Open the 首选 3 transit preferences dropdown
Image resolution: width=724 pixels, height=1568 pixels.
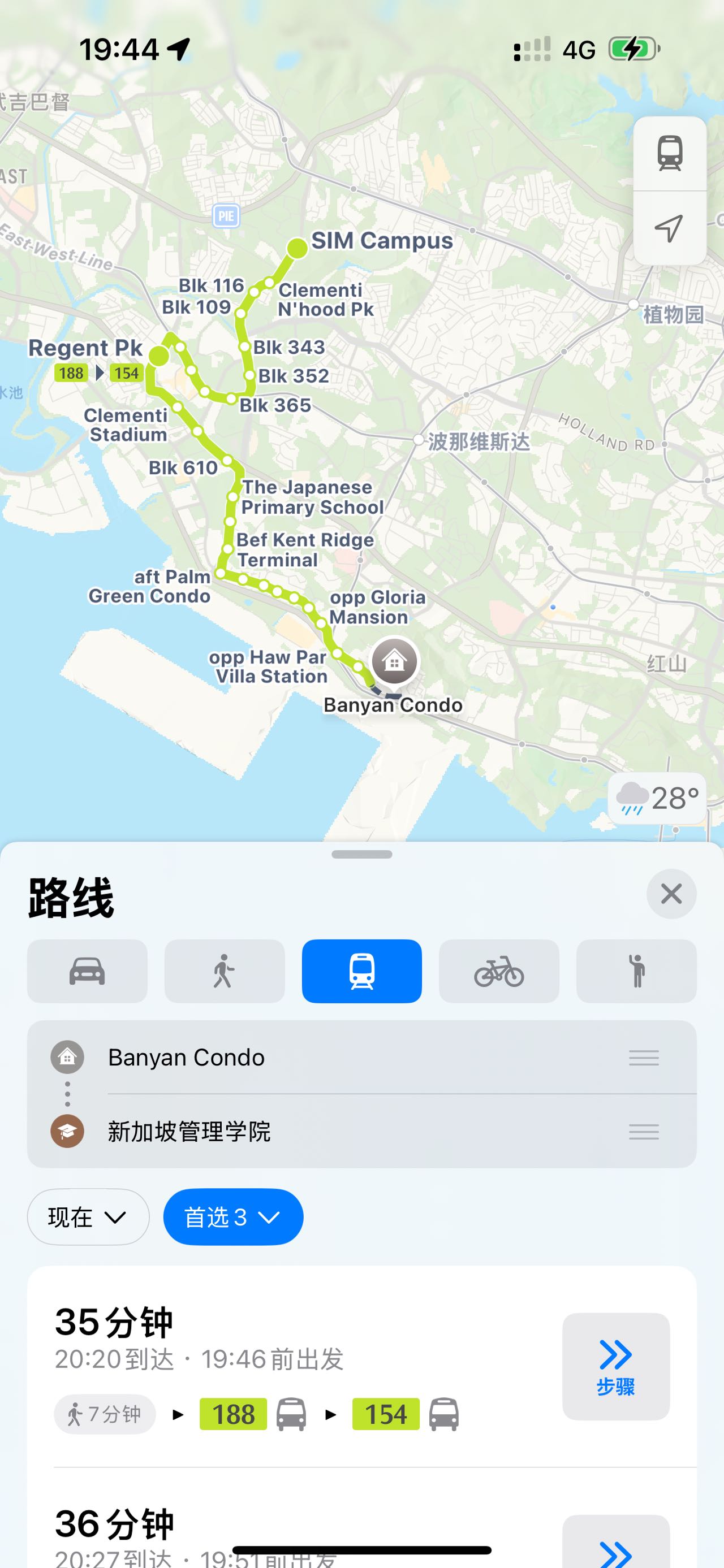coord(232,1217)
